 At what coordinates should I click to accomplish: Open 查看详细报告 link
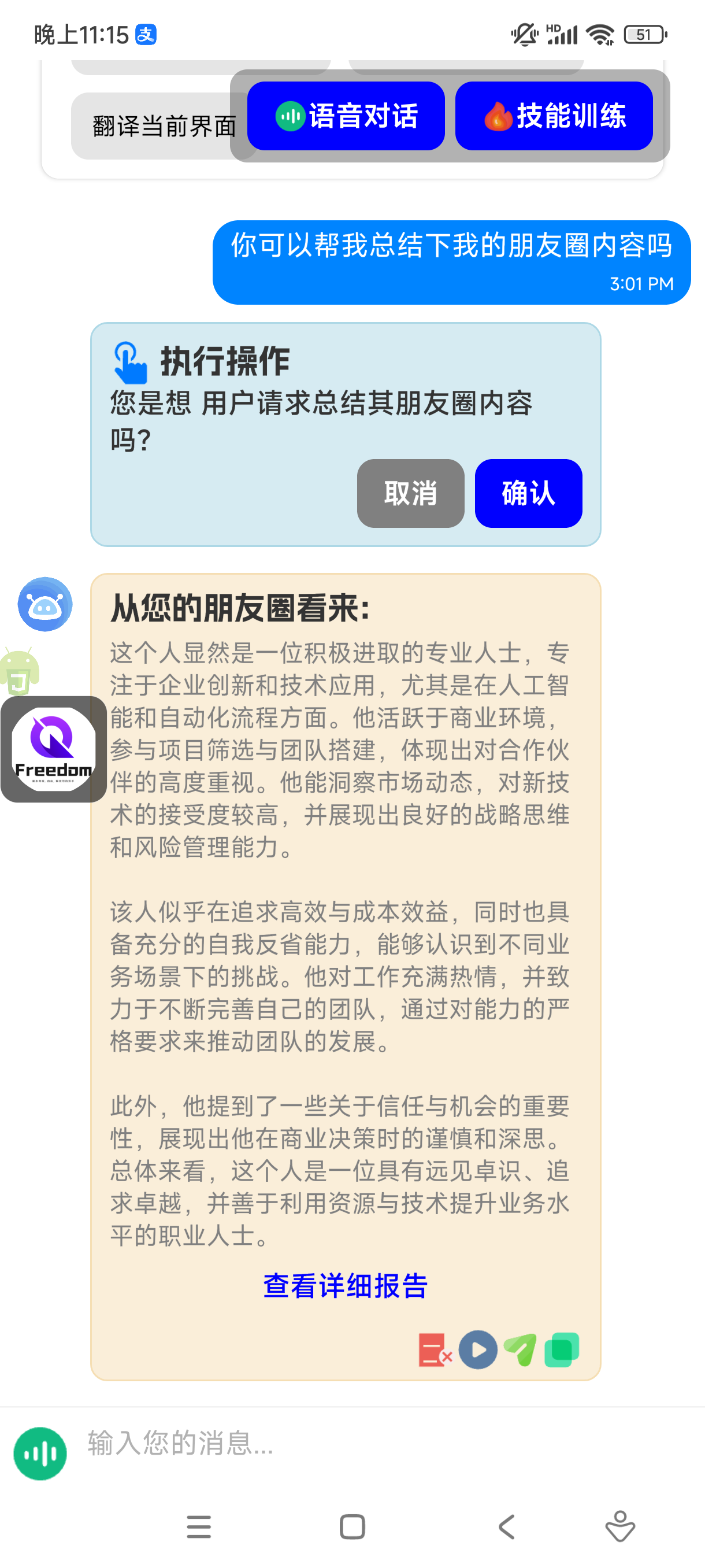(346, 1286)
